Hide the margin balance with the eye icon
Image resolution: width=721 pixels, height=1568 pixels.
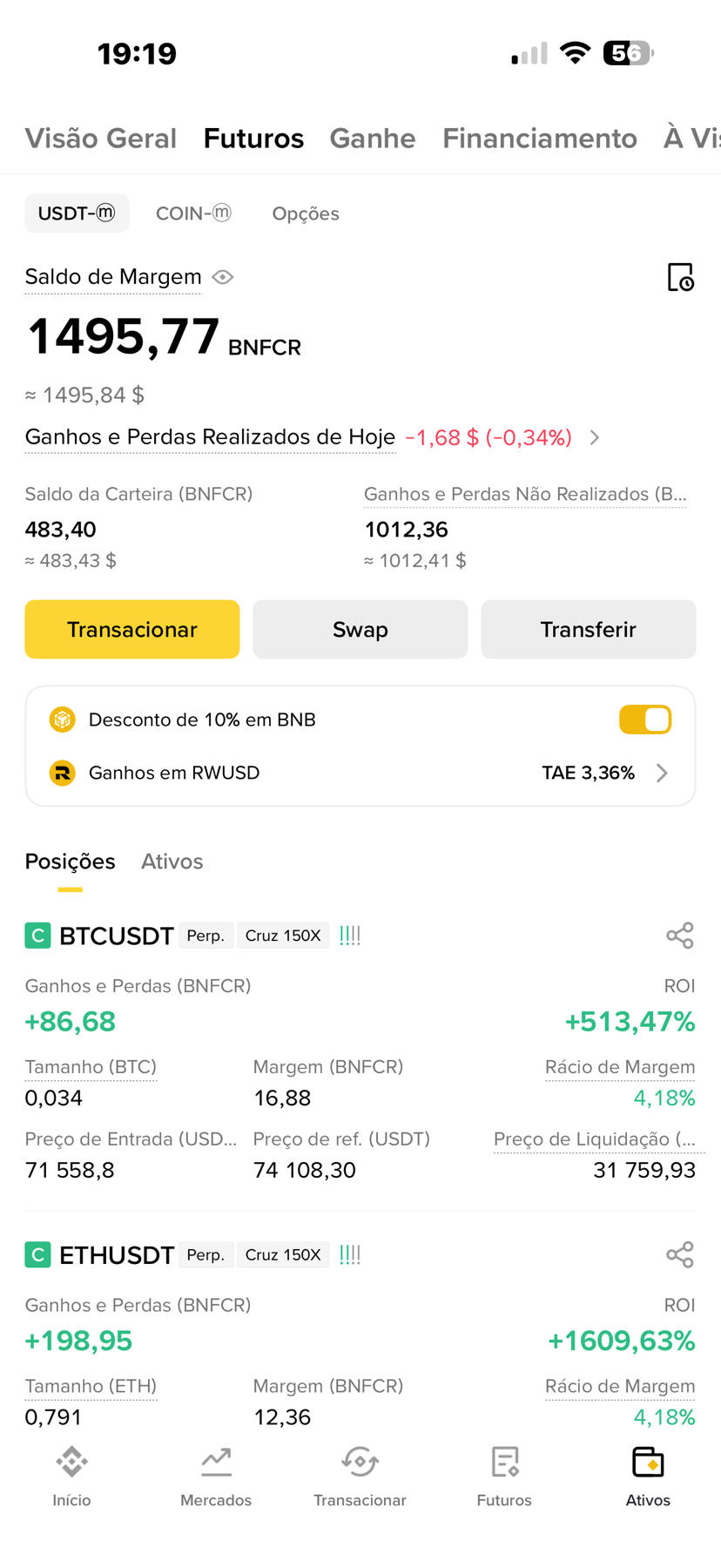223,277
